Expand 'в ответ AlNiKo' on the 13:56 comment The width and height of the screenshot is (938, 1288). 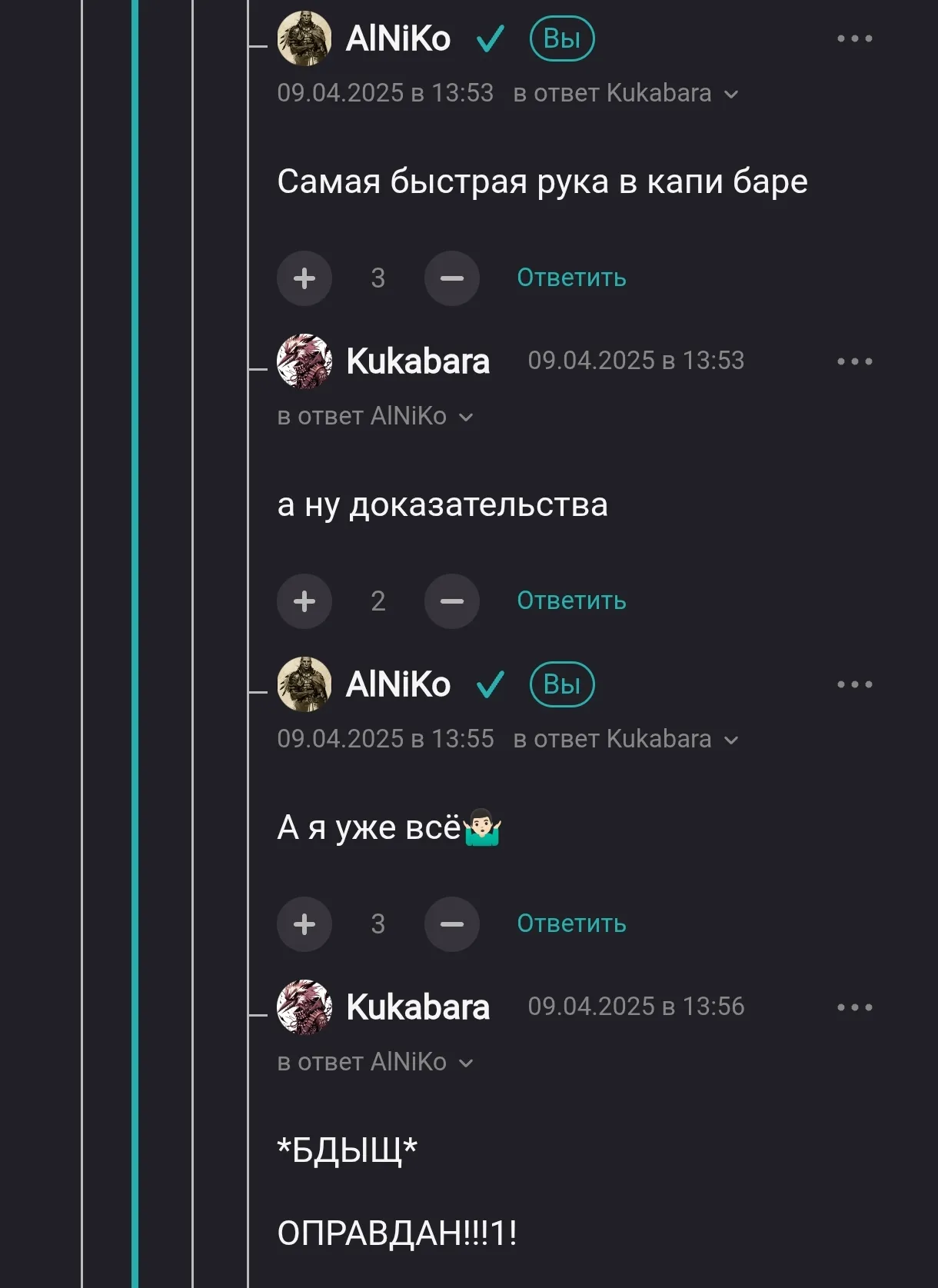click(375, 1063)
